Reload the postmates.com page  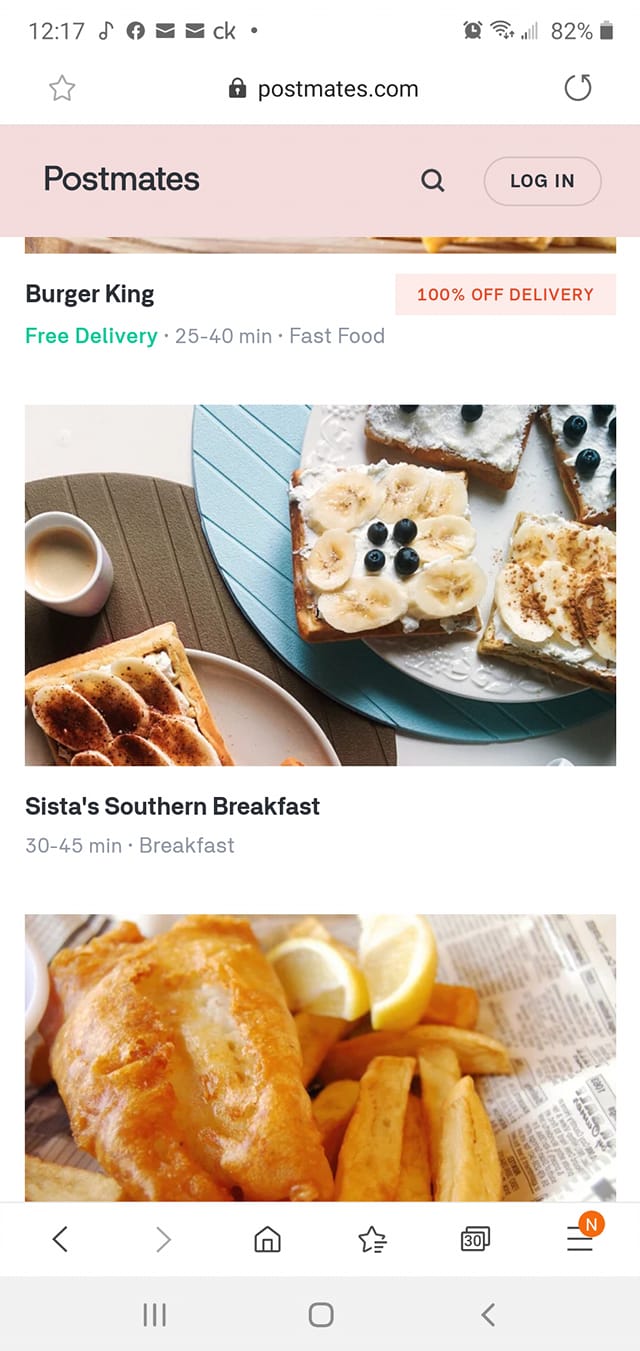pyautogui.click(x=578, y=89)
